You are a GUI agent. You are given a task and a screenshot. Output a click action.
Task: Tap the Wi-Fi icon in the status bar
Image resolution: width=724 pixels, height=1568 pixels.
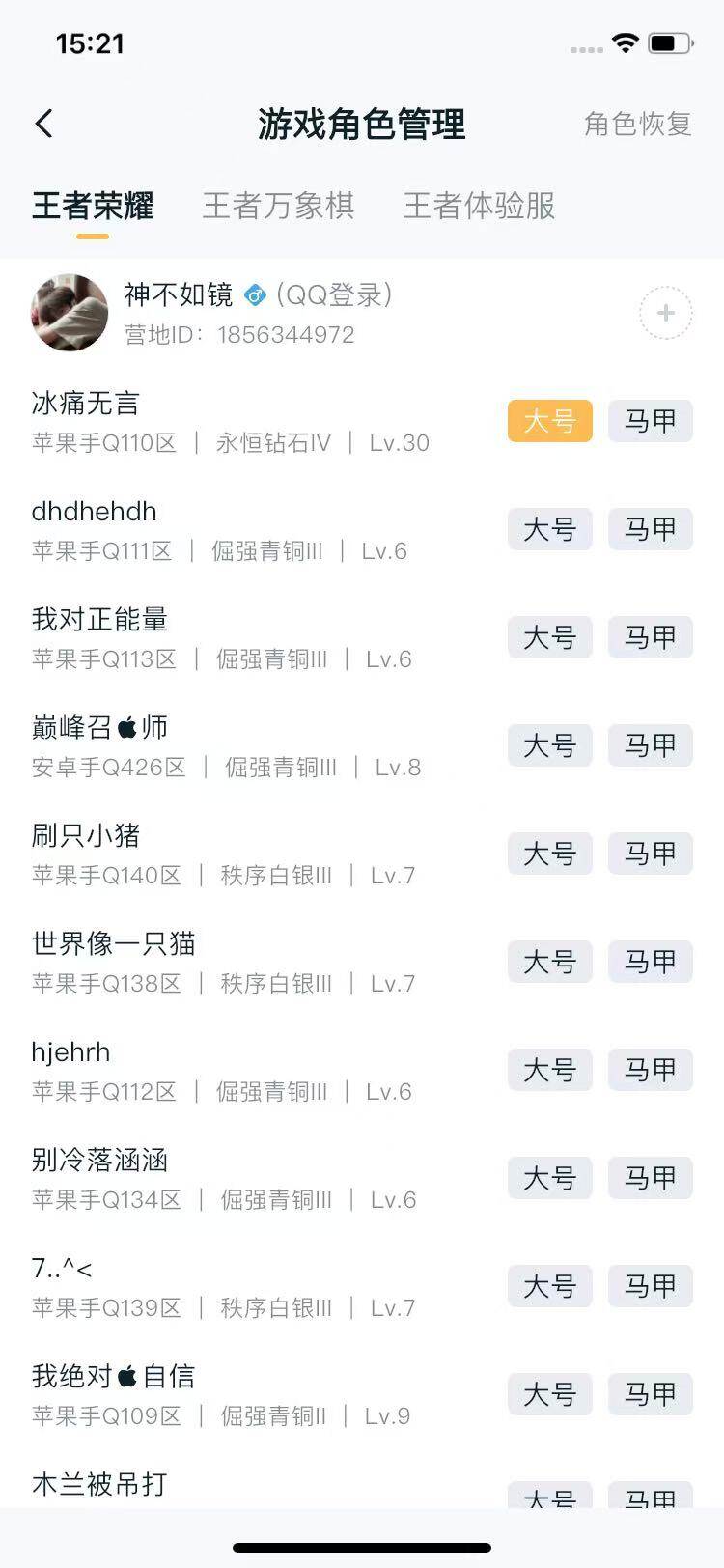(x=624, y=42)
